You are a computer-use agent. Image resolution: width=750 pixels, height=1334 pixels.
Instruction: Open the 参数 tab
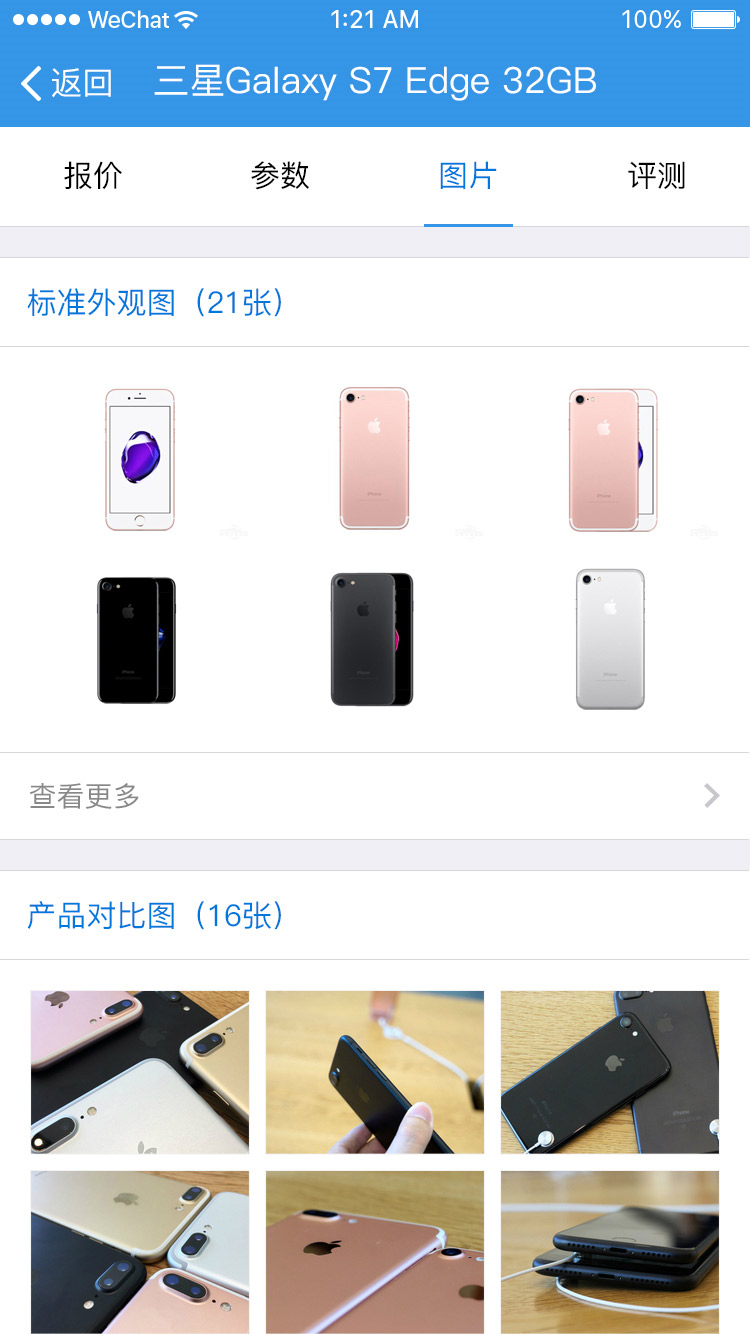280,176
